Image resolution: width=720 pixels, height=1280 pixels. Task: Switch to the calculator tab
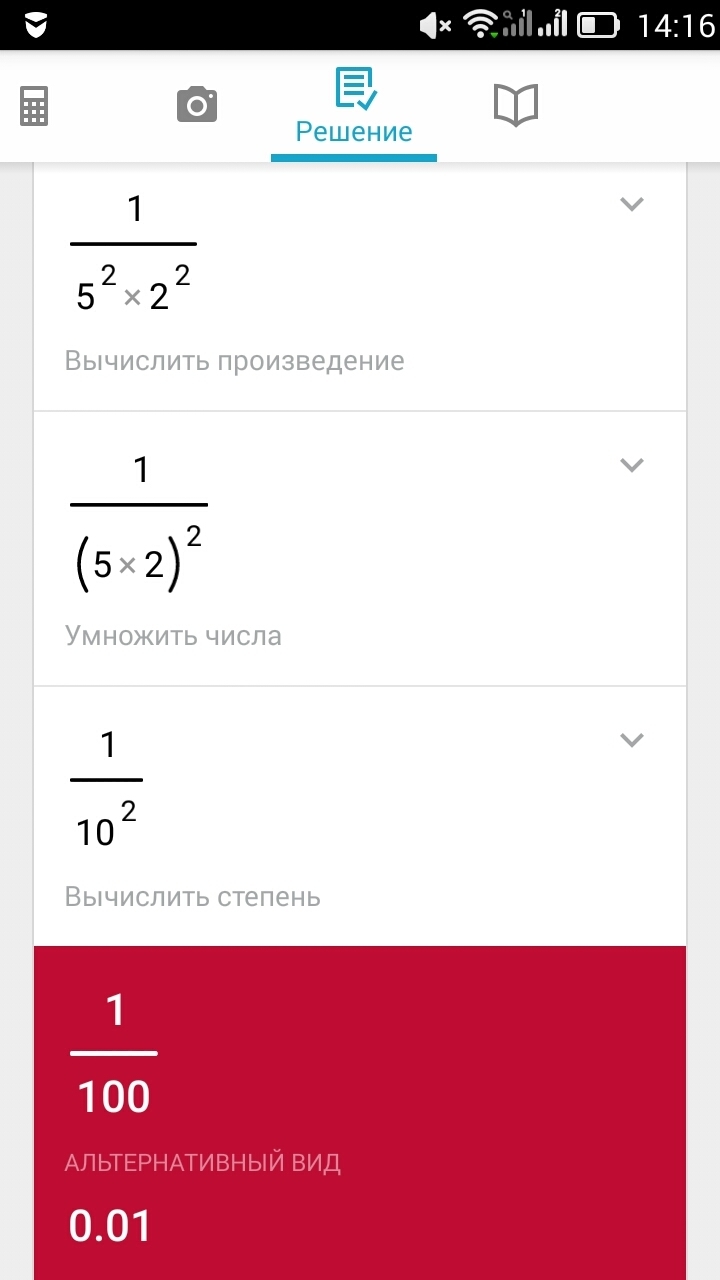point(34,105)
